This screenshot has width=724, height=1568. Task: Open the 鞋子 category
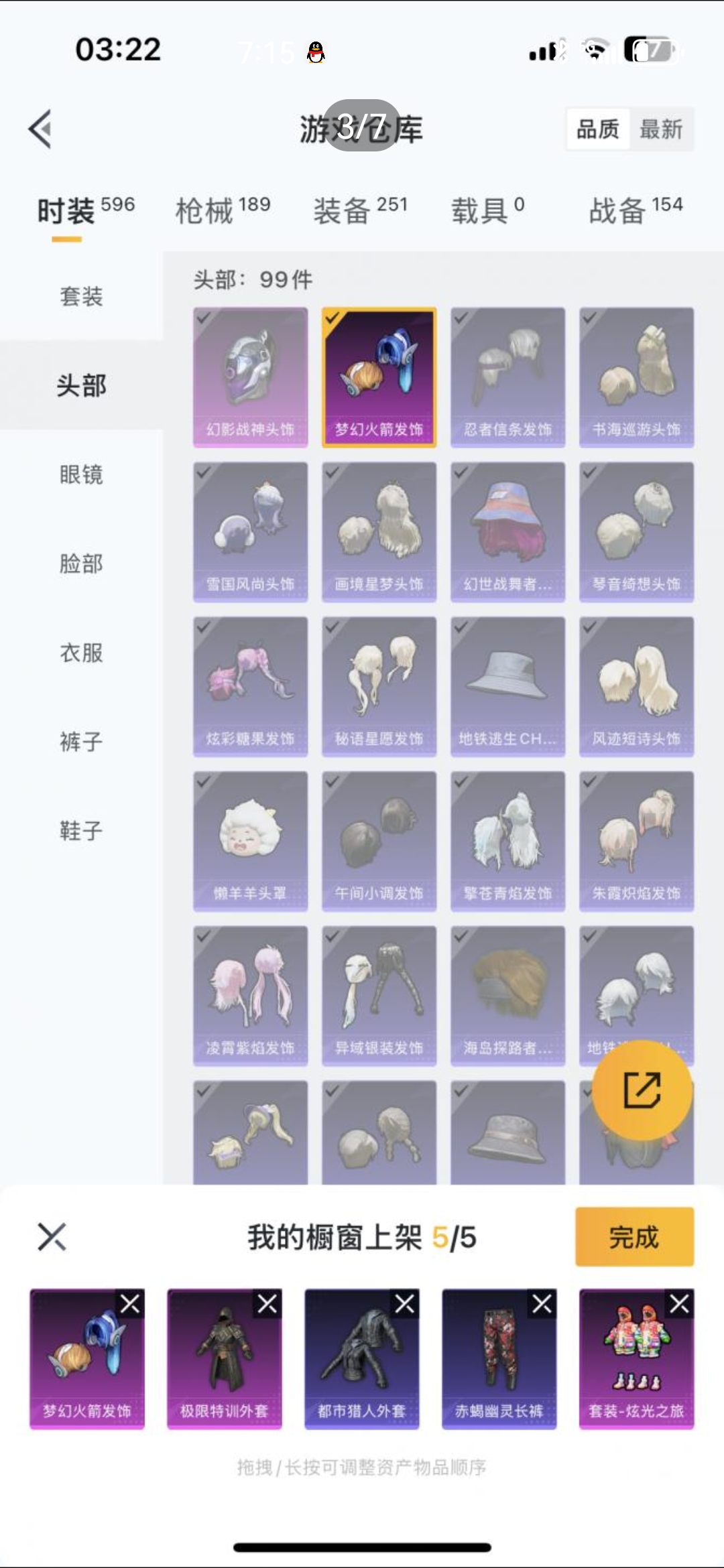pyautogui.click(x=81, y=831)
